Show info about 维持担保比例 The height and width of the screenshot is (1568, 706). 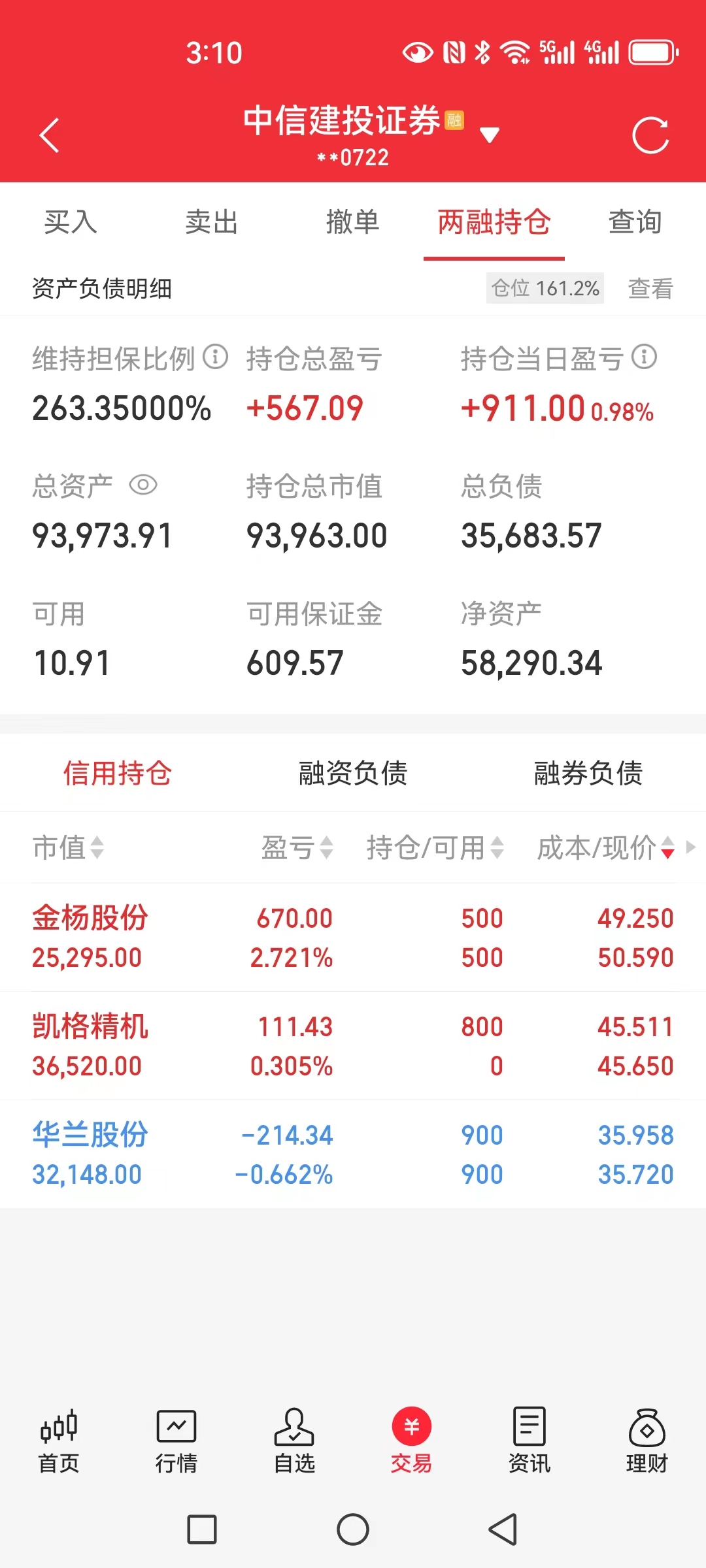(x=216, y=357)
